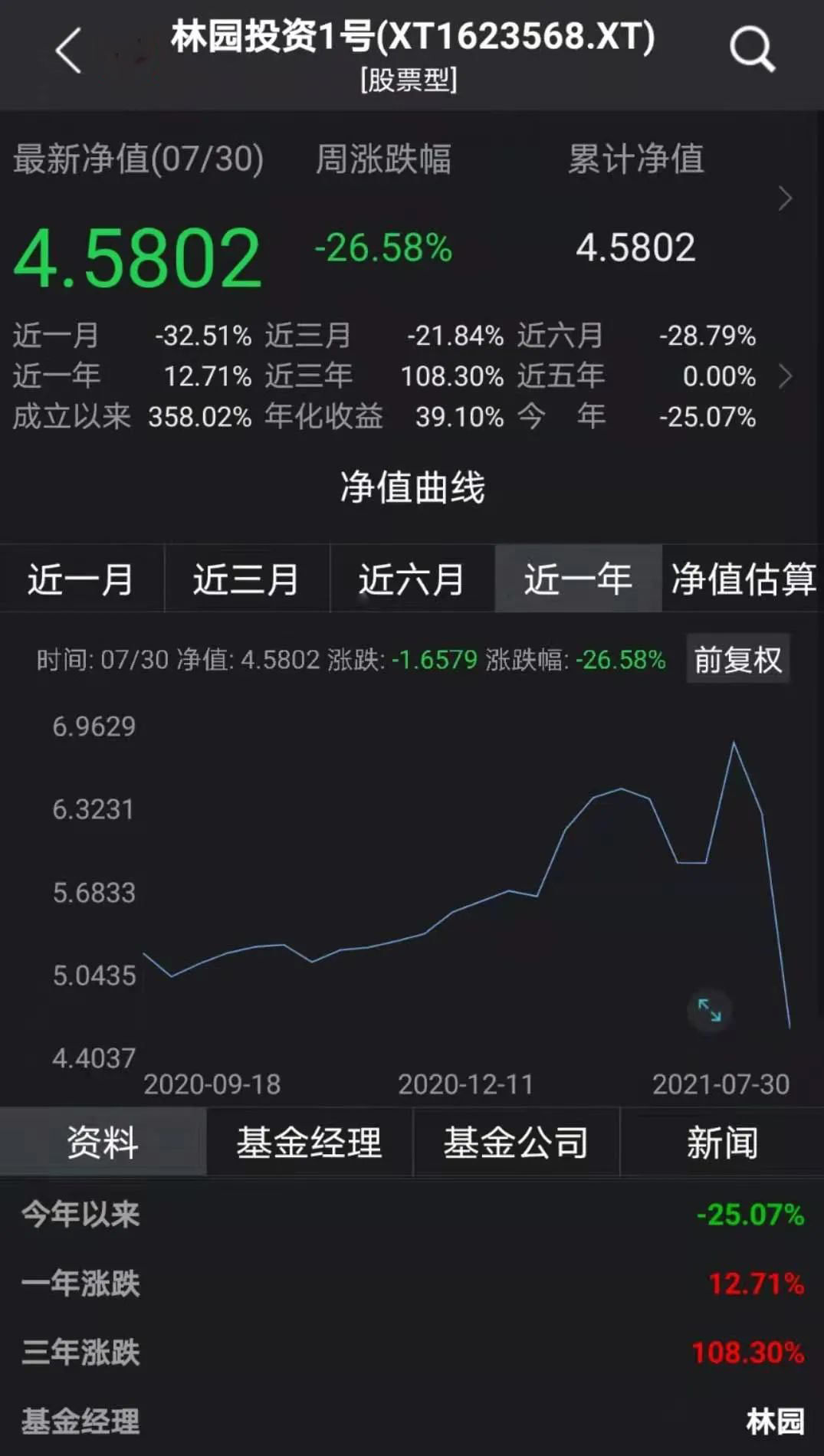824x1456 pixels.
Task: Switch the chart to 近三月
Action: [x=246, y=579]
